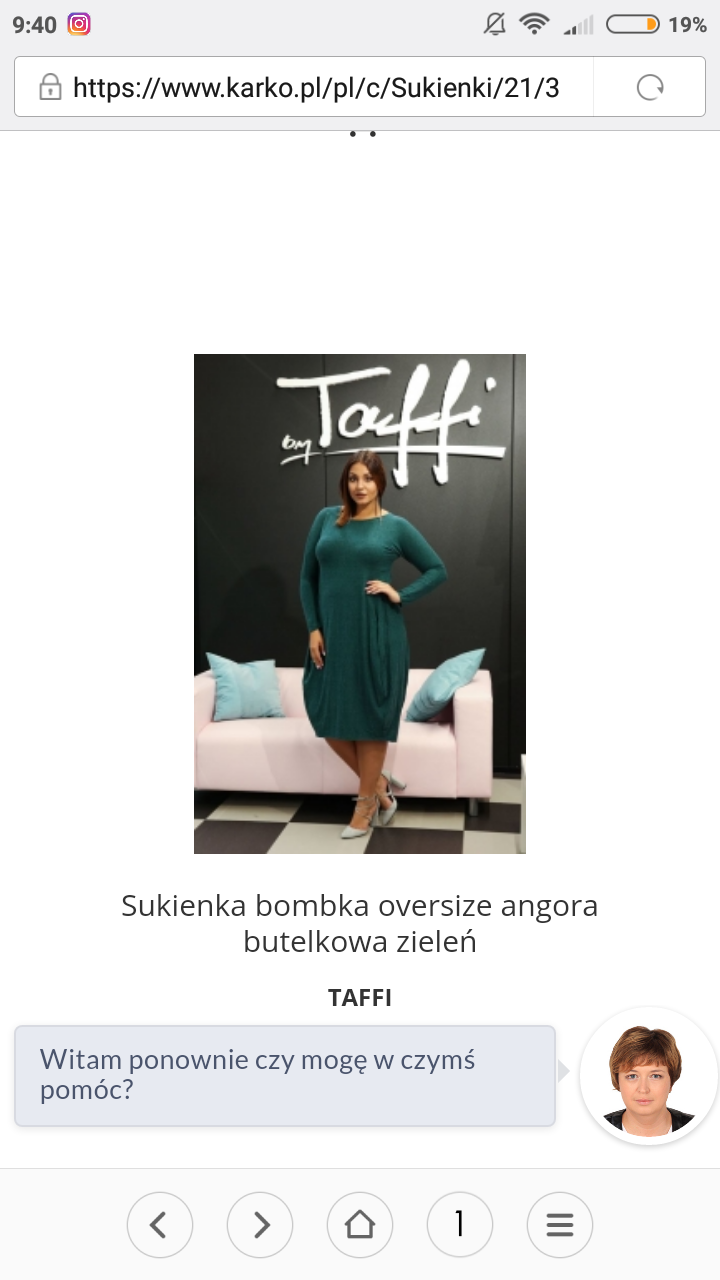Go back with the browser back arrow
Viewport: 720px width, 1280px height.
[159, 1224]
